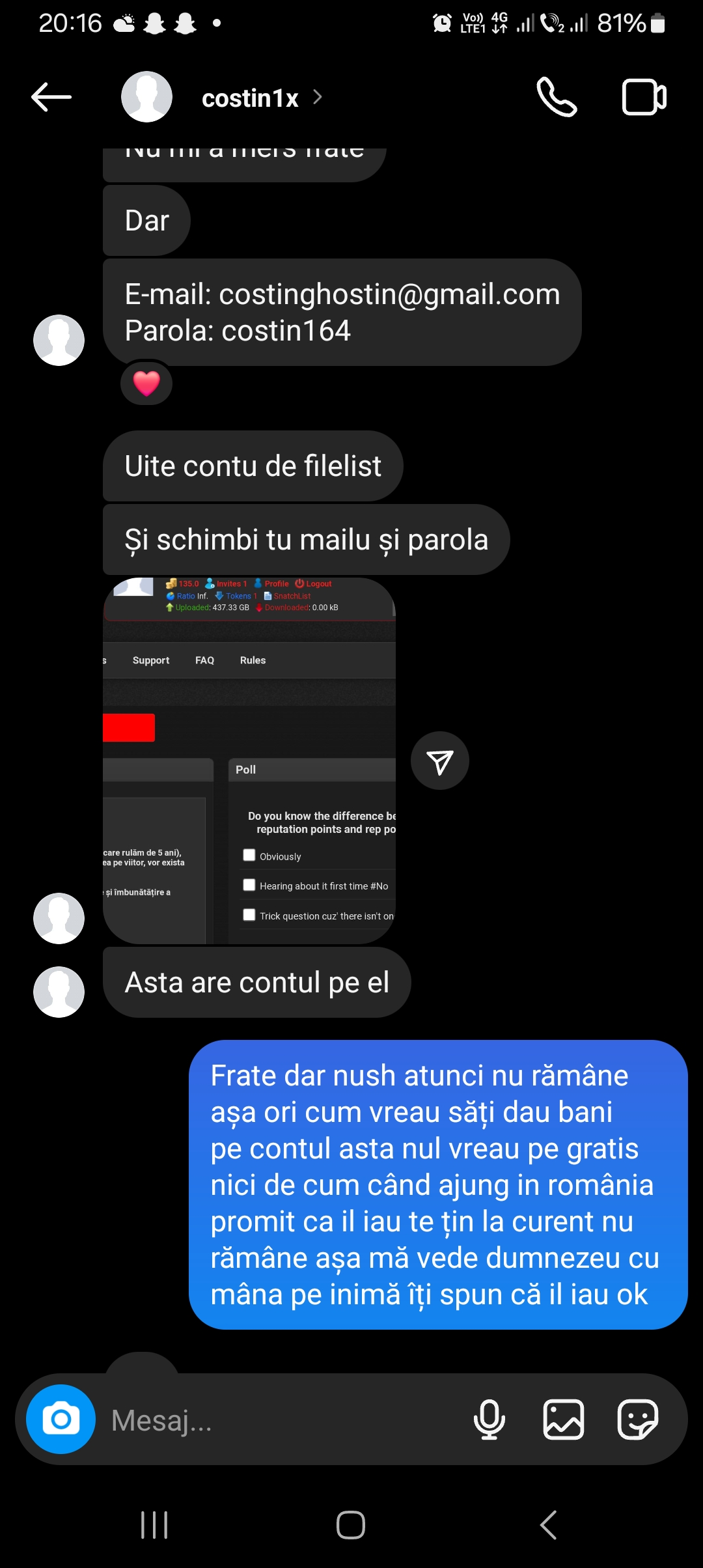
Task: Focus the Mesaj text field
Action: 280,1420
